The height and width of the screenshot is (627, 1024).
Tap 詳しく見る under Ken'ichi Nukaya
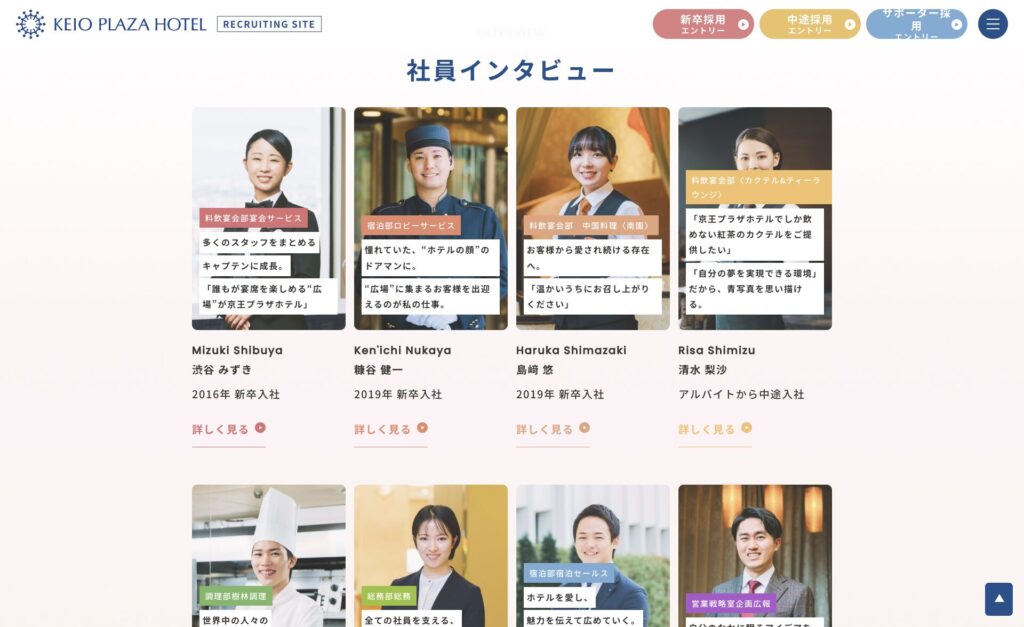391,429
